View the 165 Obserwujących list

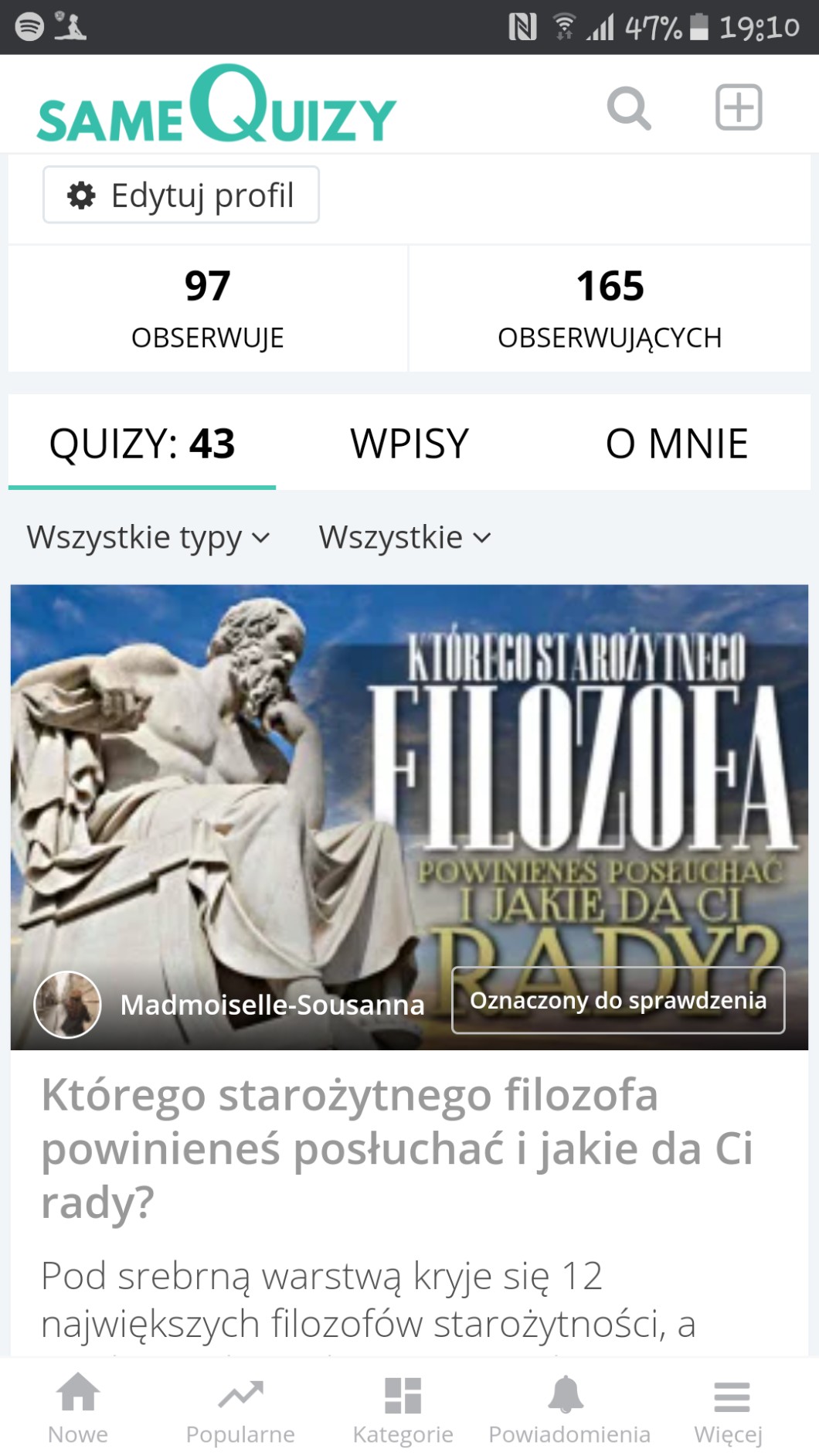tap(610, 308)
